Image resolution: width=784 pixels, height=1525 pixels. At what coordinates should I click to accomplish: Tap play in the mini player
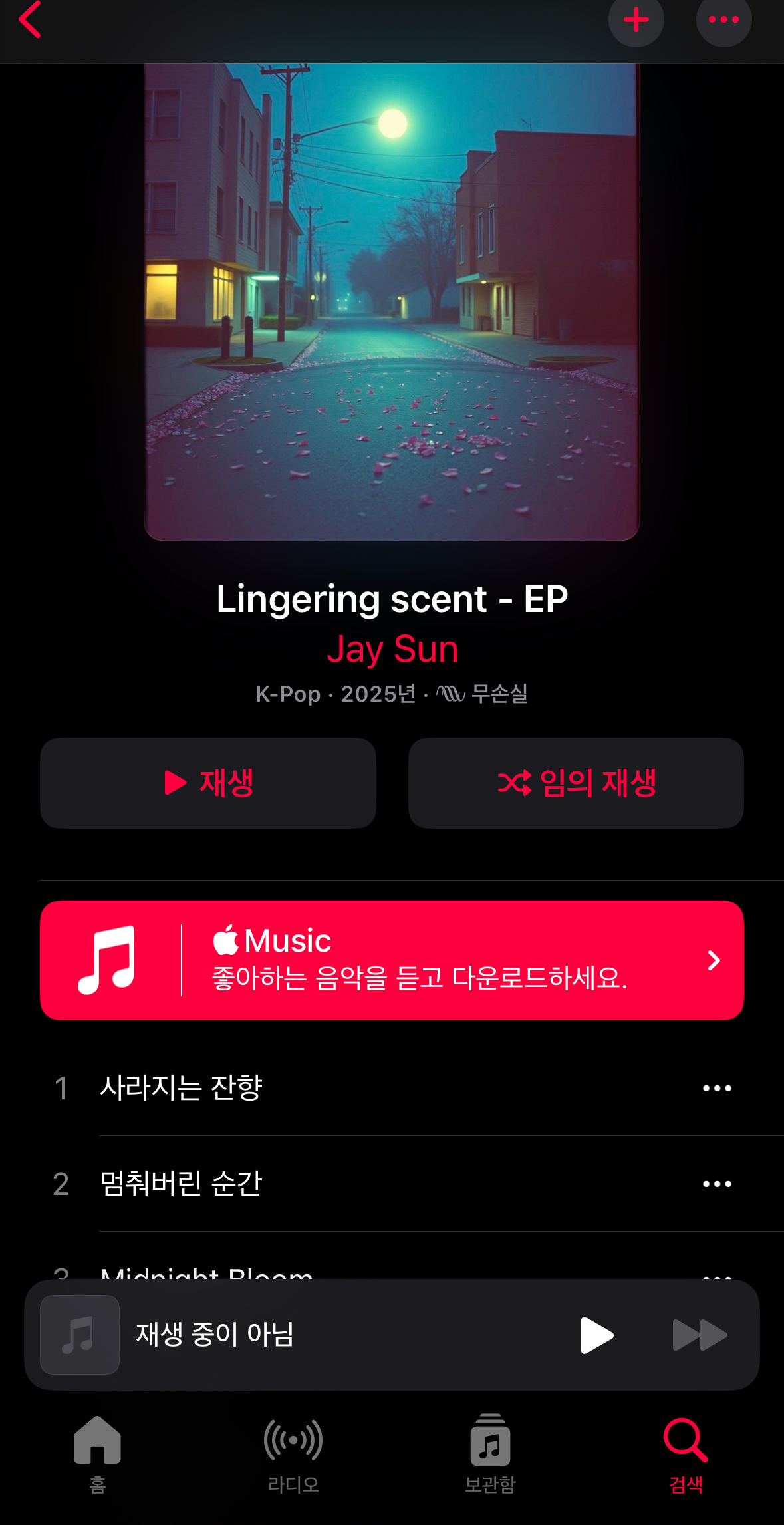click(x=596, y=1335)
